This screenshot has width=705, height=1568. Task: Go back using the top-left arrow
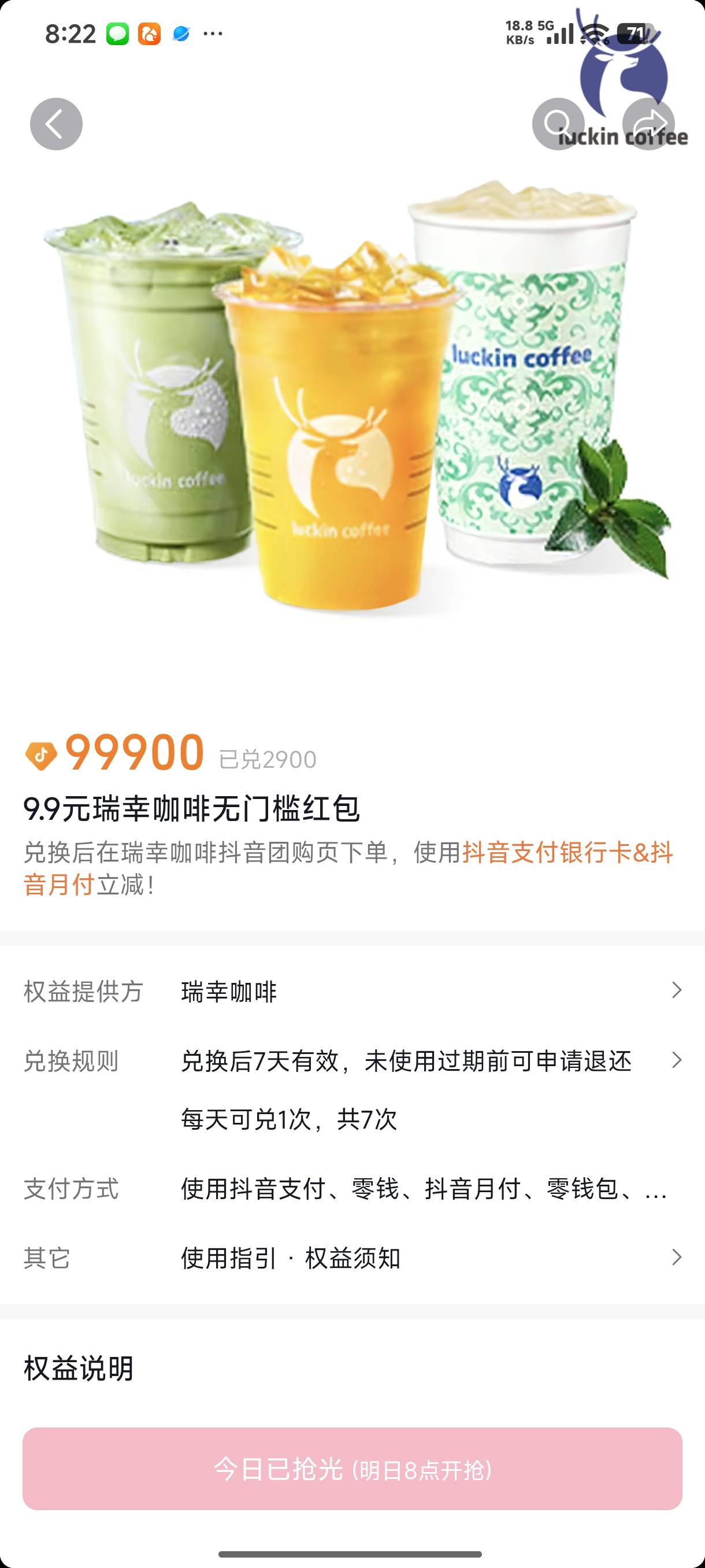[x=56, y=124]
